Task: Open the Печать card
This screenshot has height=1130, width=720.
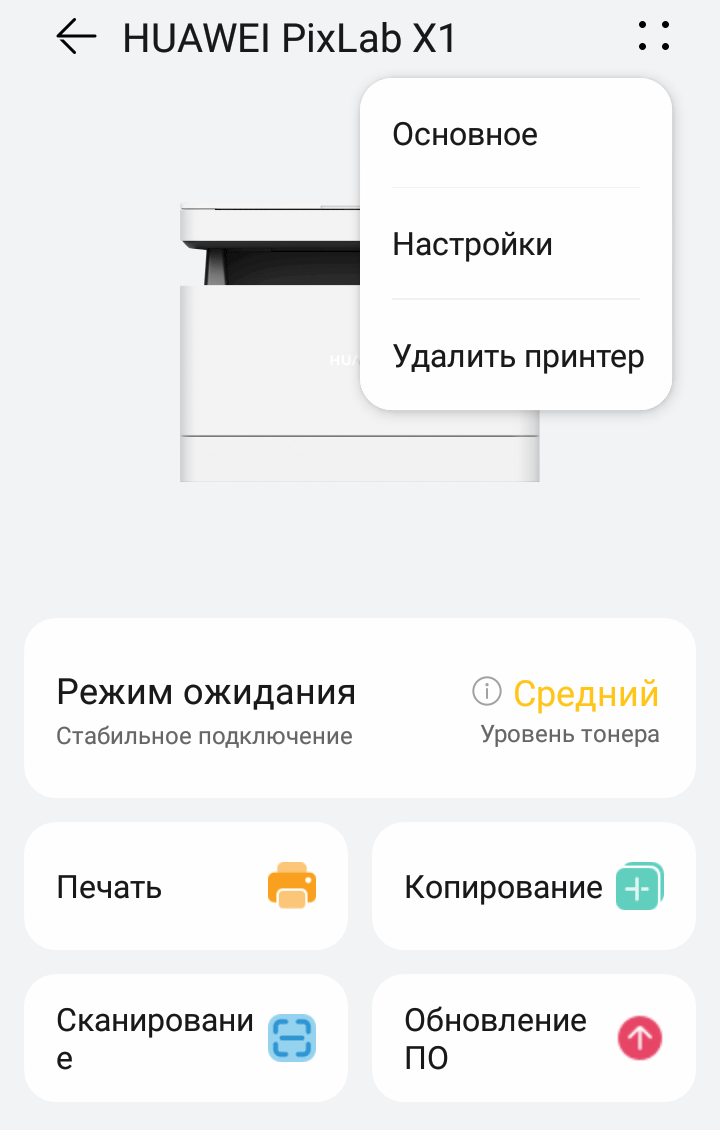Action: tap(186, 886)
